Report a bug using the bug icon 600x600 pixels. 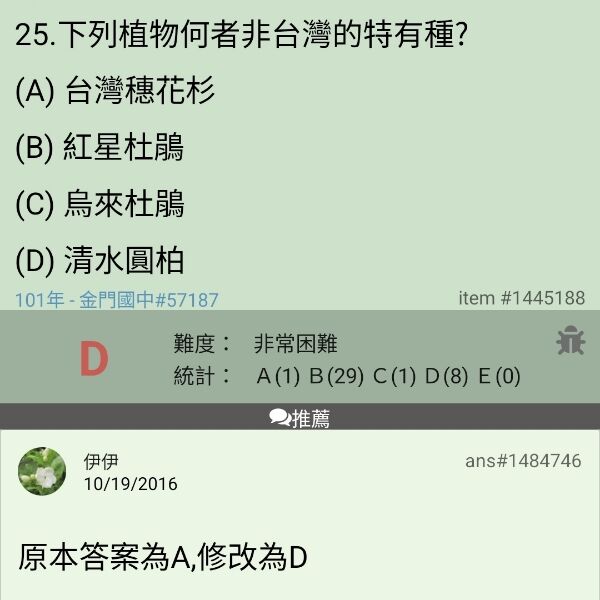point(570,341)
